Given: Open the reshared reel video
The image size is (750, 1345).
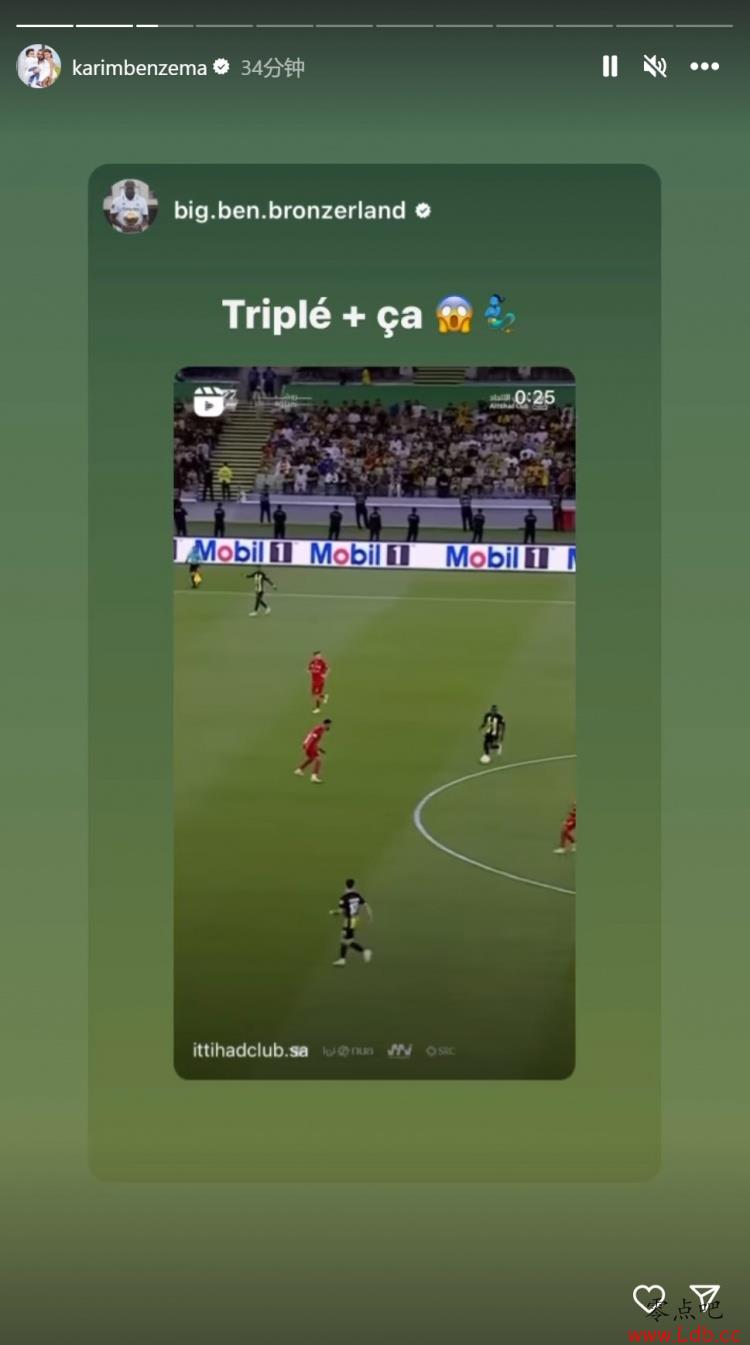Looking at the screenshot, I should click(x=374, y=722).
